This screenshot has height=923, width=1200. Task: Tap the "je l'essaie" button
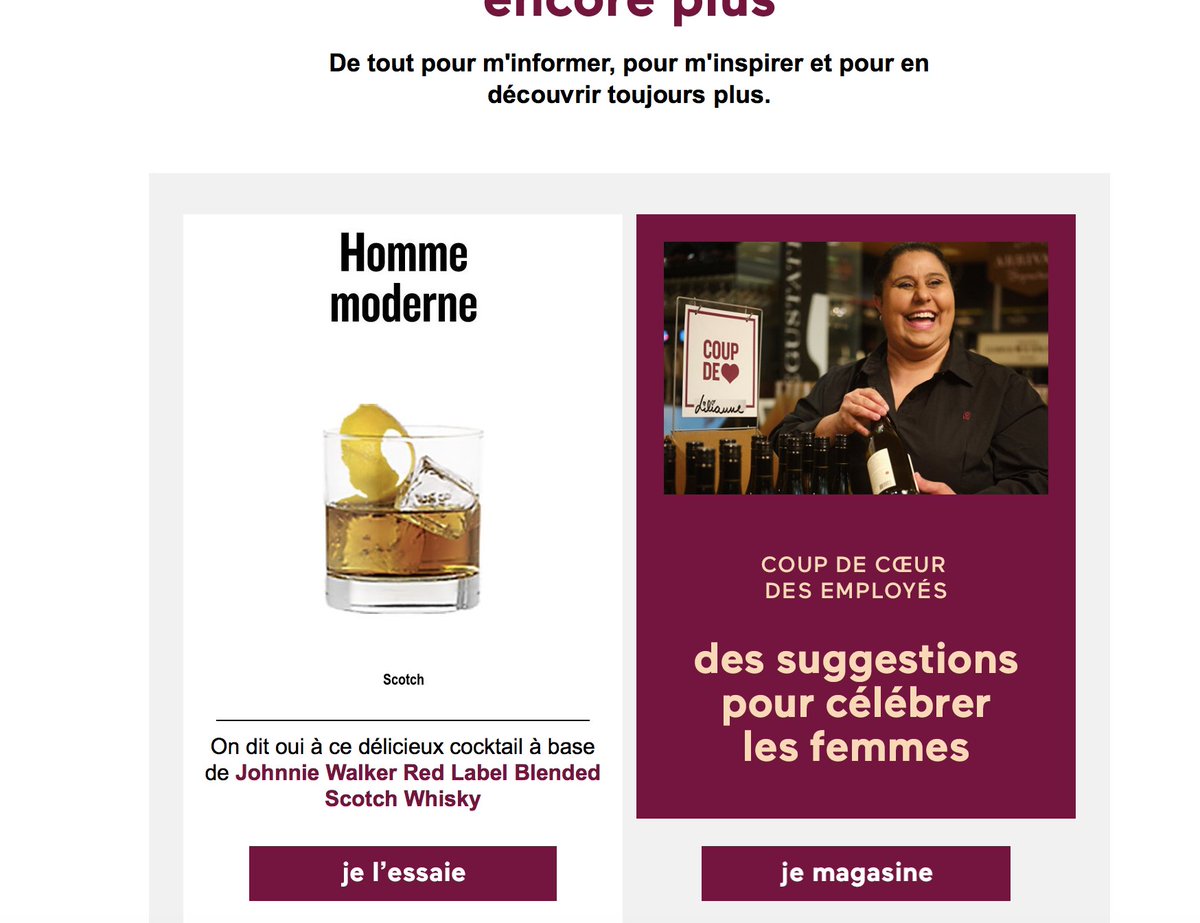click(x=403, y=873)
